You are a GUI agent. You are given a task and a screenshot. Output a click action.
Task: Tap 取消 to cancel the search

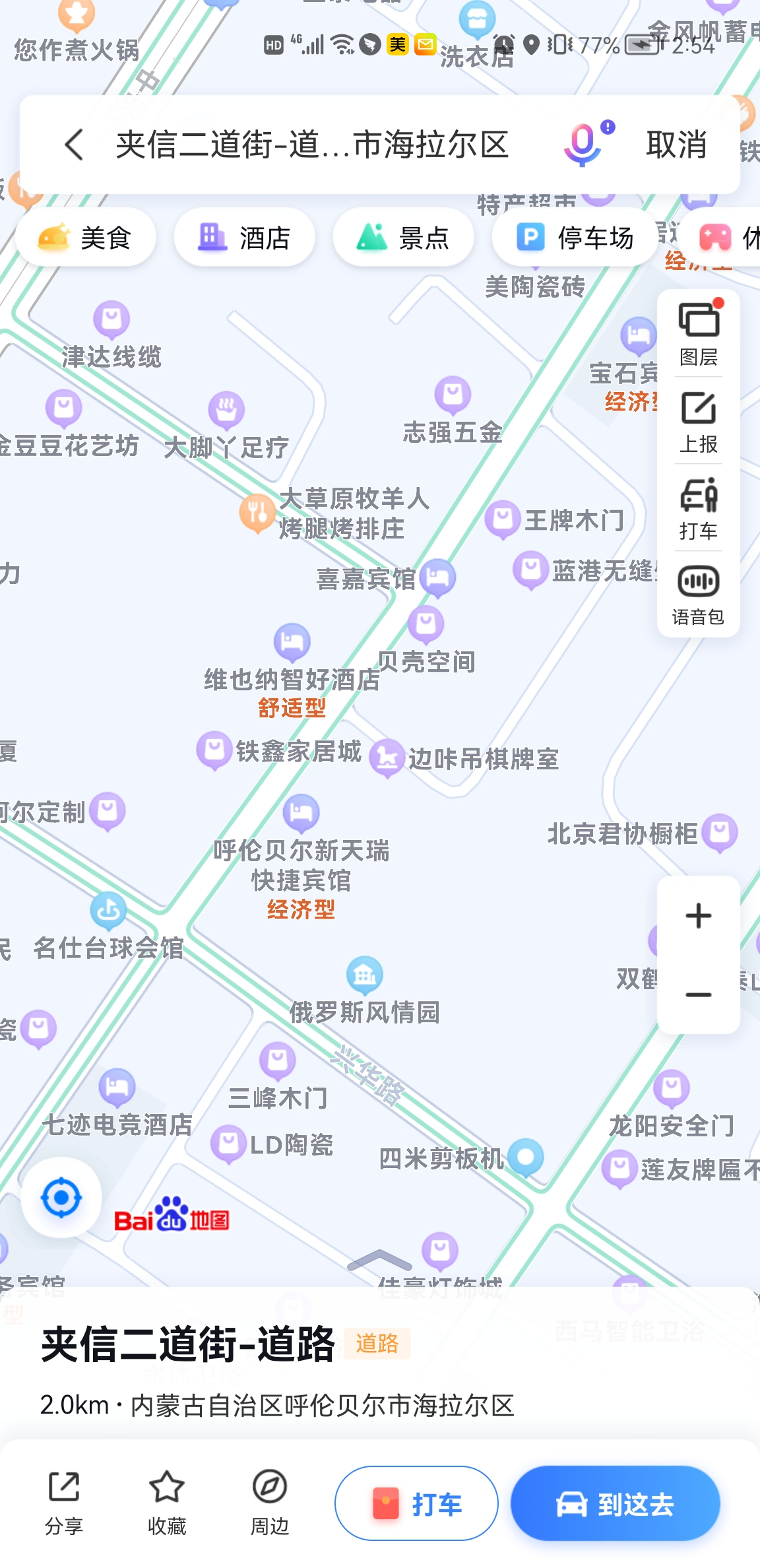(676, 145)
